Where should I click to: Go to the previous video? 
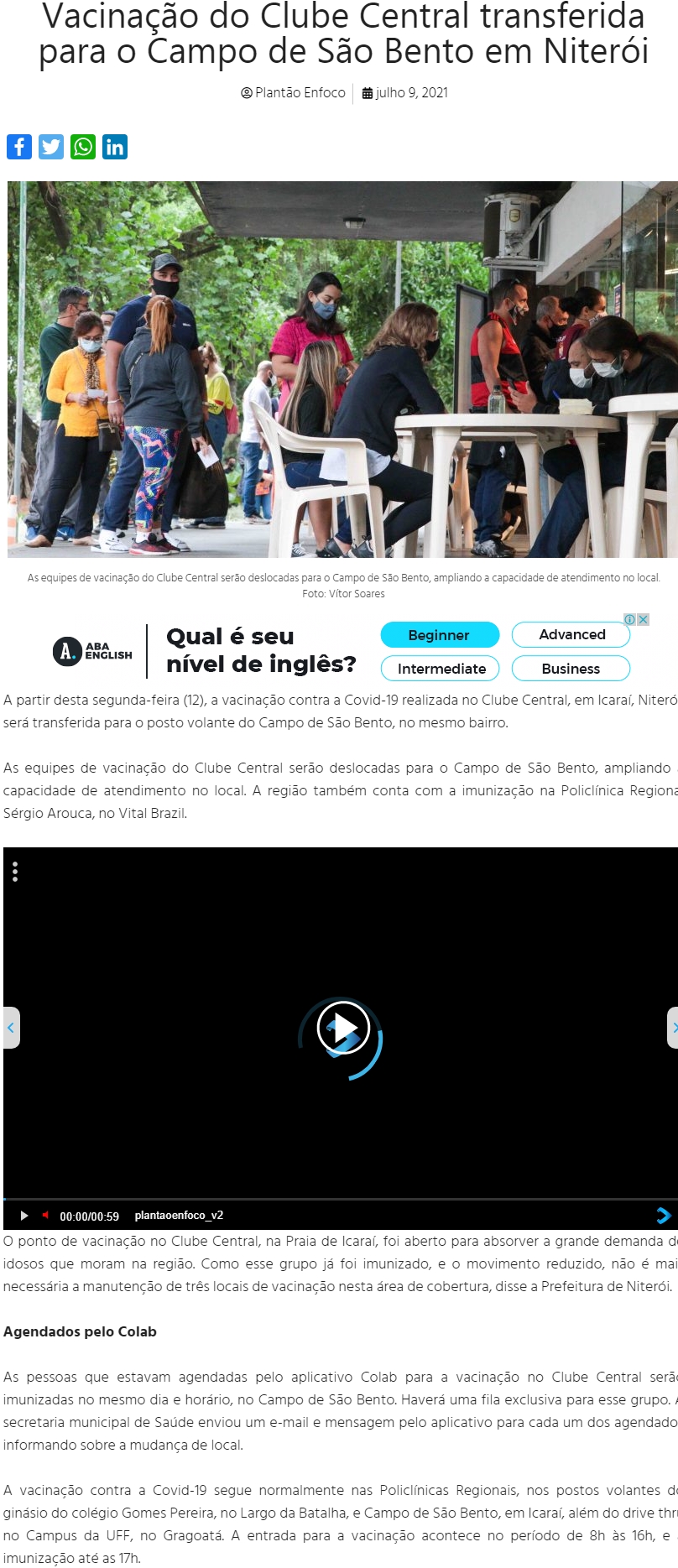11,1028
